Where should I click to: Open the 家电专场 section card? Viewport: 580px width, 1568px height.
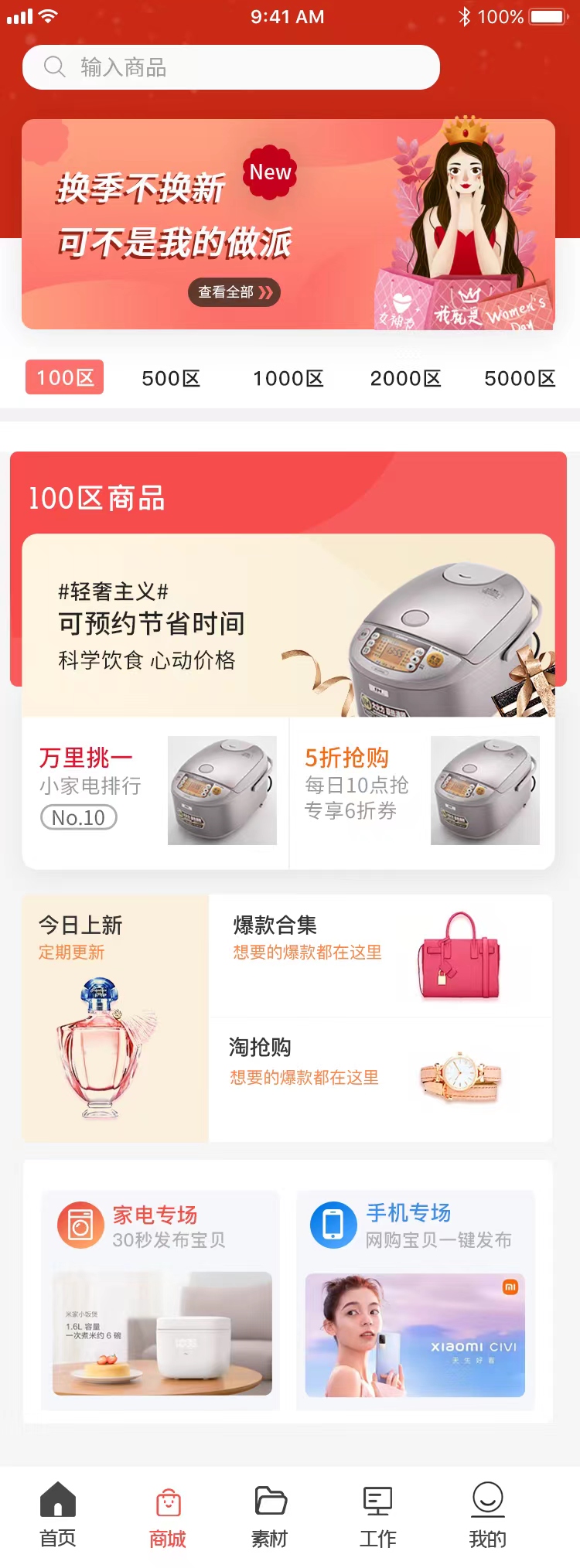(161, 1299)
